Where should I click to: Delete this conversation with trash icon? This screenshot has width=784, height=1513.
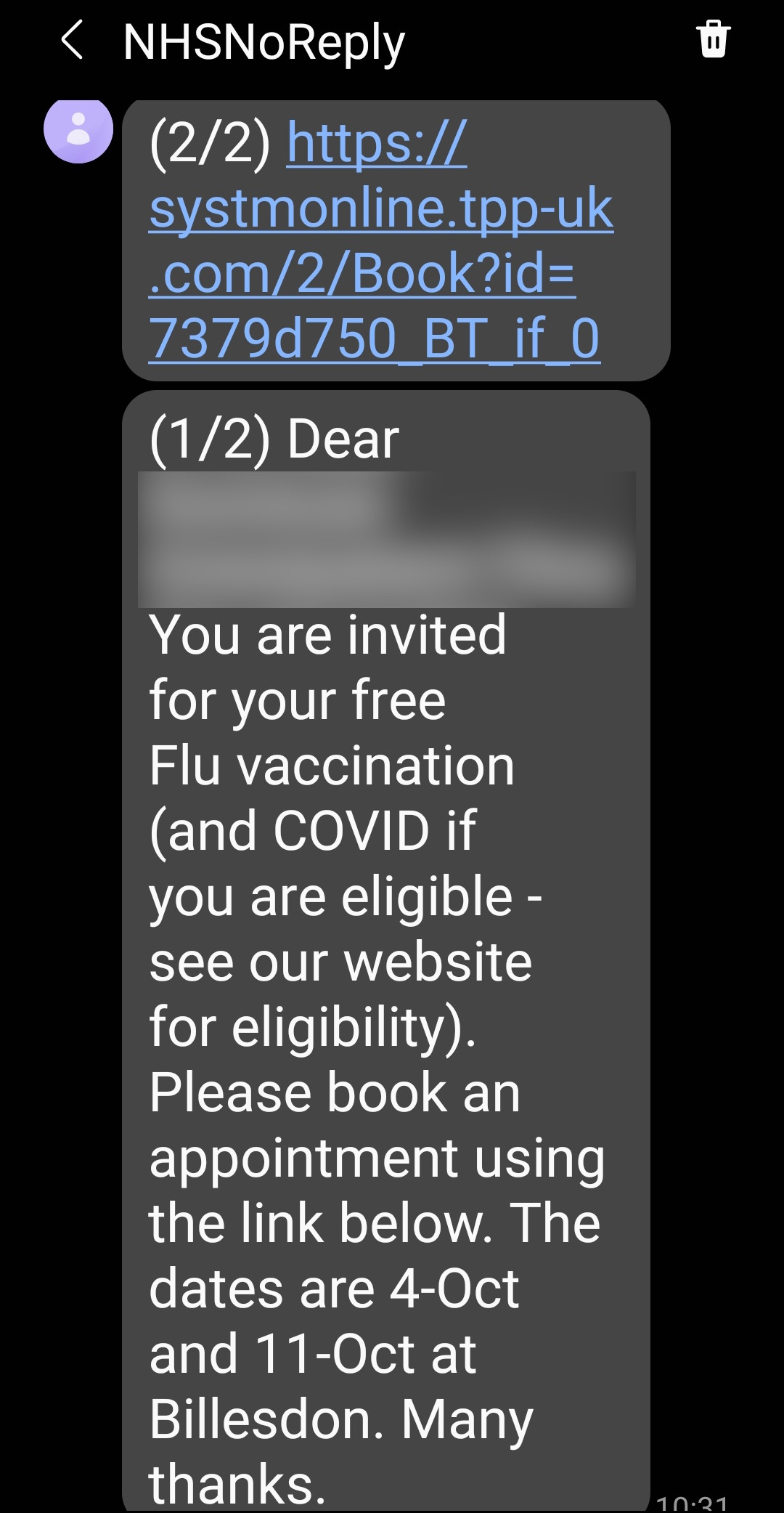pyautogui.click(x=713, y=39)
